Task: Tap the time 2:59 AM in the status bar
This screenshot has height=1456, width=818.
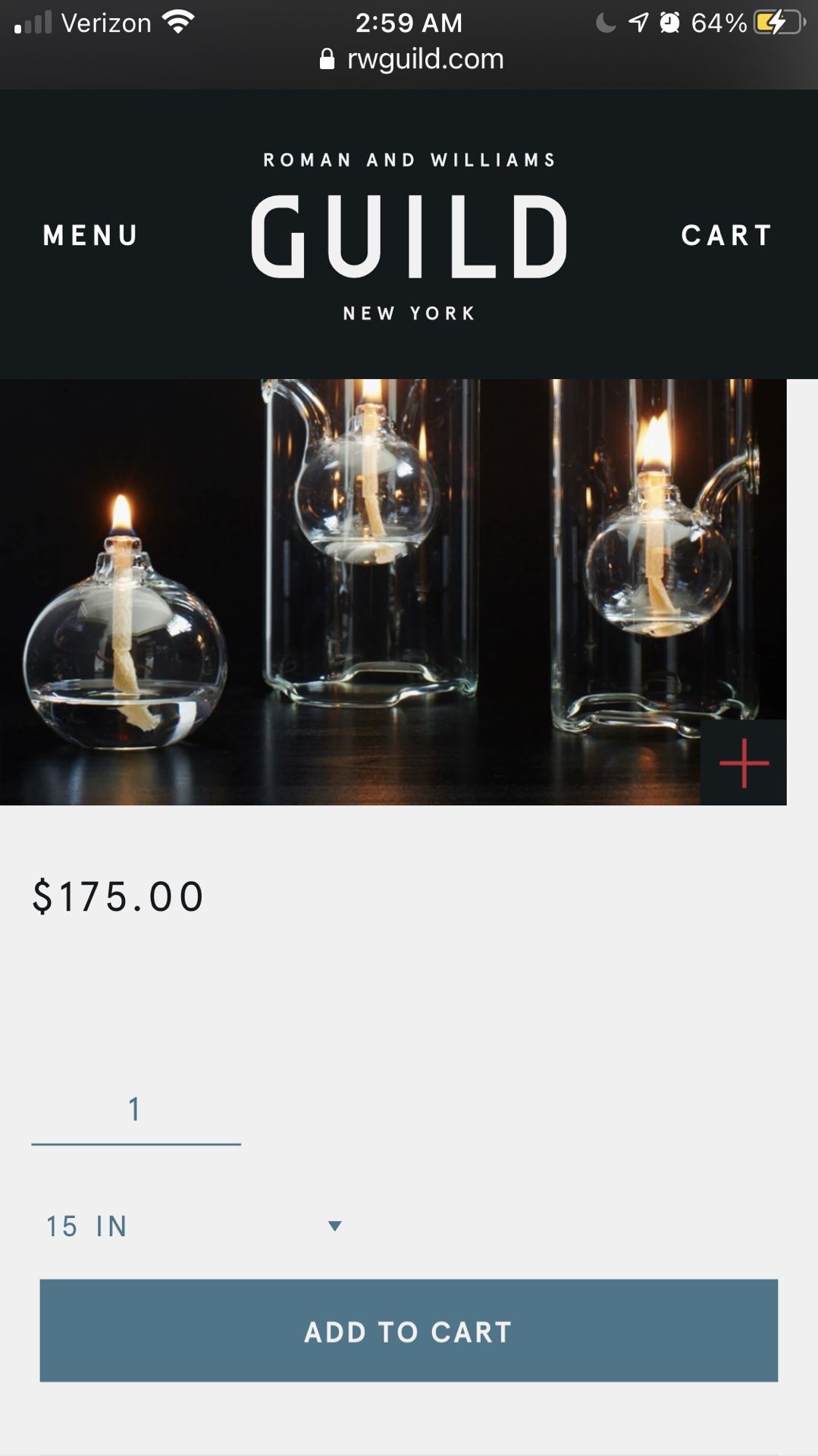Action: point(409,23)
